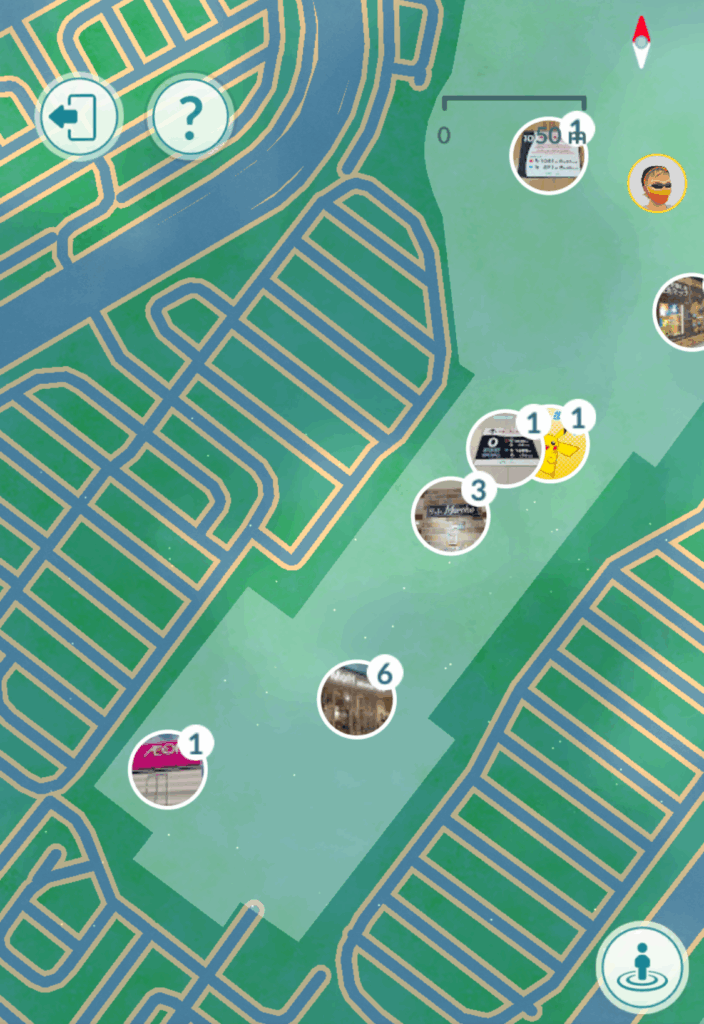Recenter the map on my location

[x=641, y=967]
